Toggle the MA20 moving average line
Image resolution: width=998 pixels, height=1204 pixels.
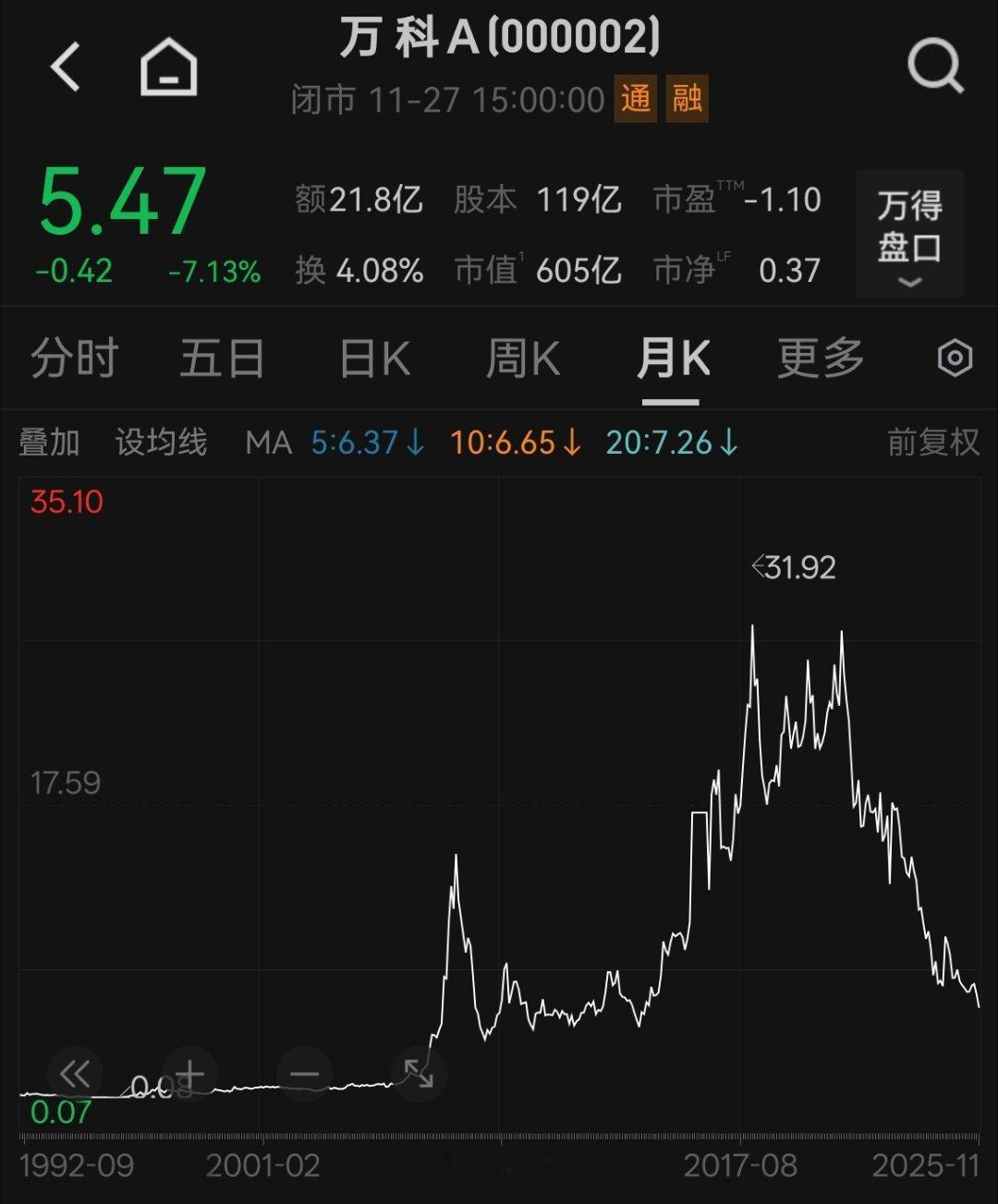pyautogui.click(x=672, y=443)
